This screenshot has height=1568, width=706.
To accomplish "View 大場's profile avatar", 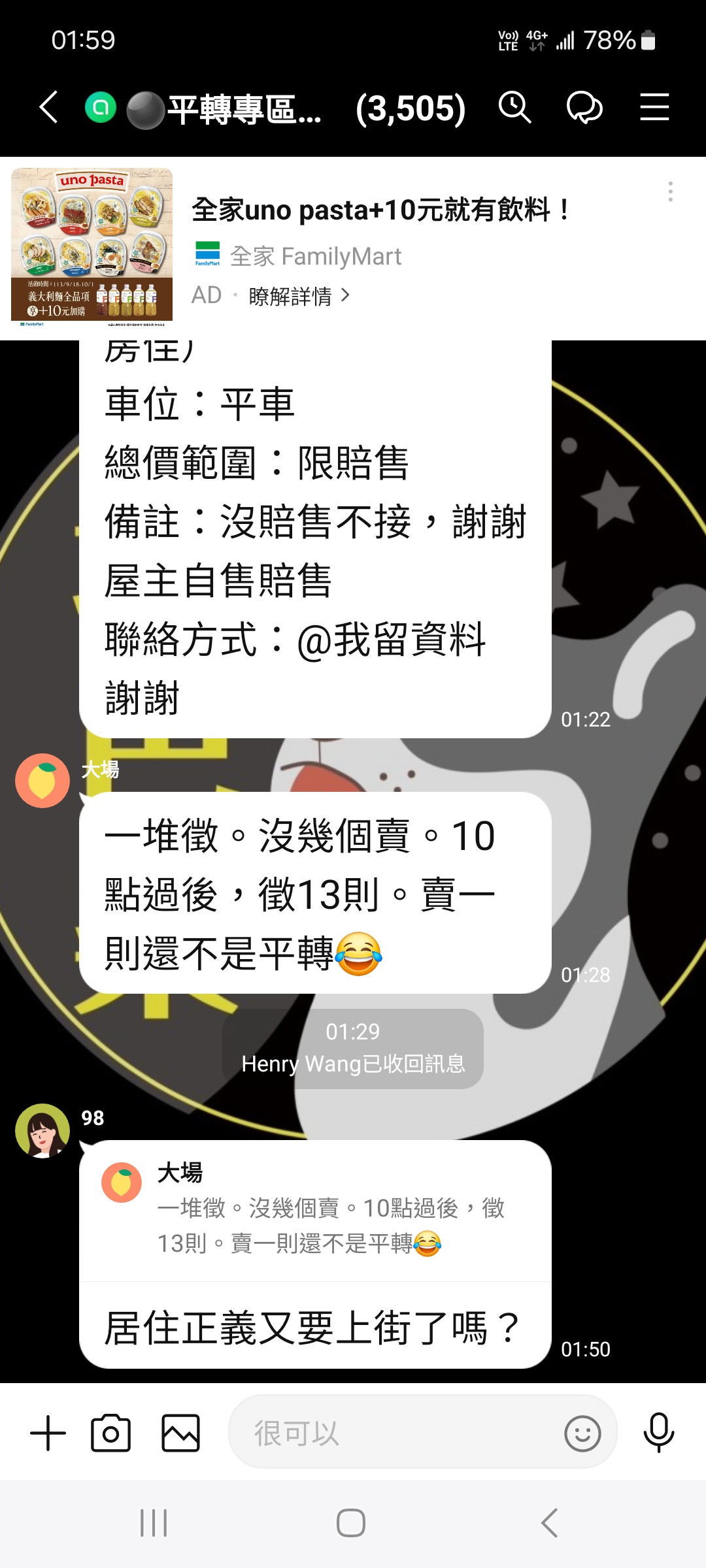I will pyautogui.click(x=42, y=781).
